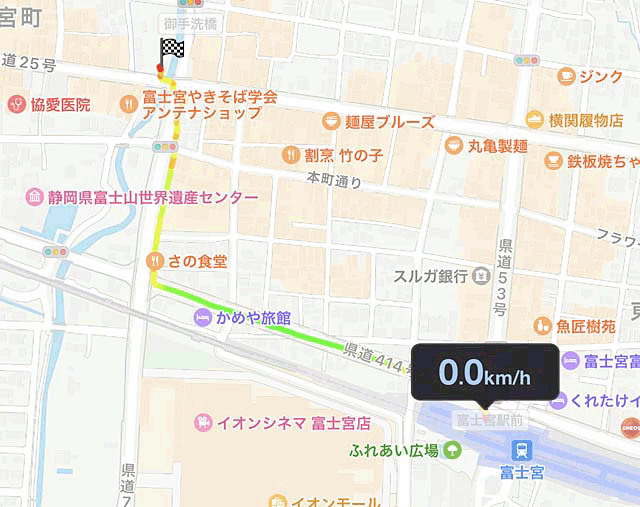Open the 協愛医院 hospital pin

coord(17,104)
